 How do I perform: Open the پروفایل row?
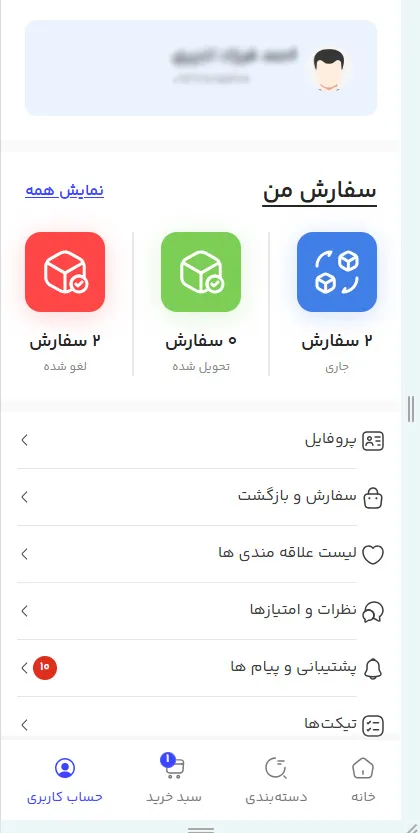[201, 440]
